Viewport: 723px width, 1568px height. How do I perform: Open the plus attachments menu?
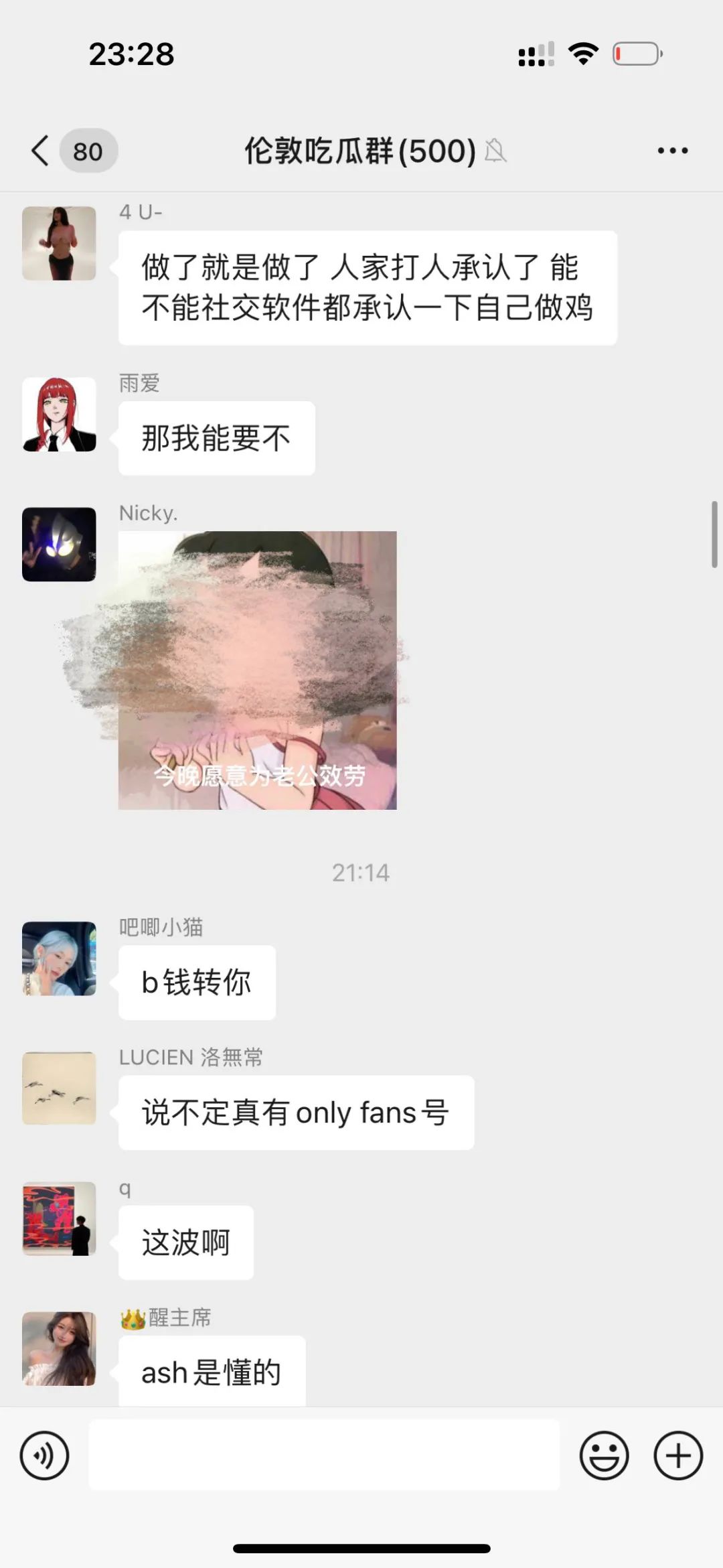[677, 1455]
